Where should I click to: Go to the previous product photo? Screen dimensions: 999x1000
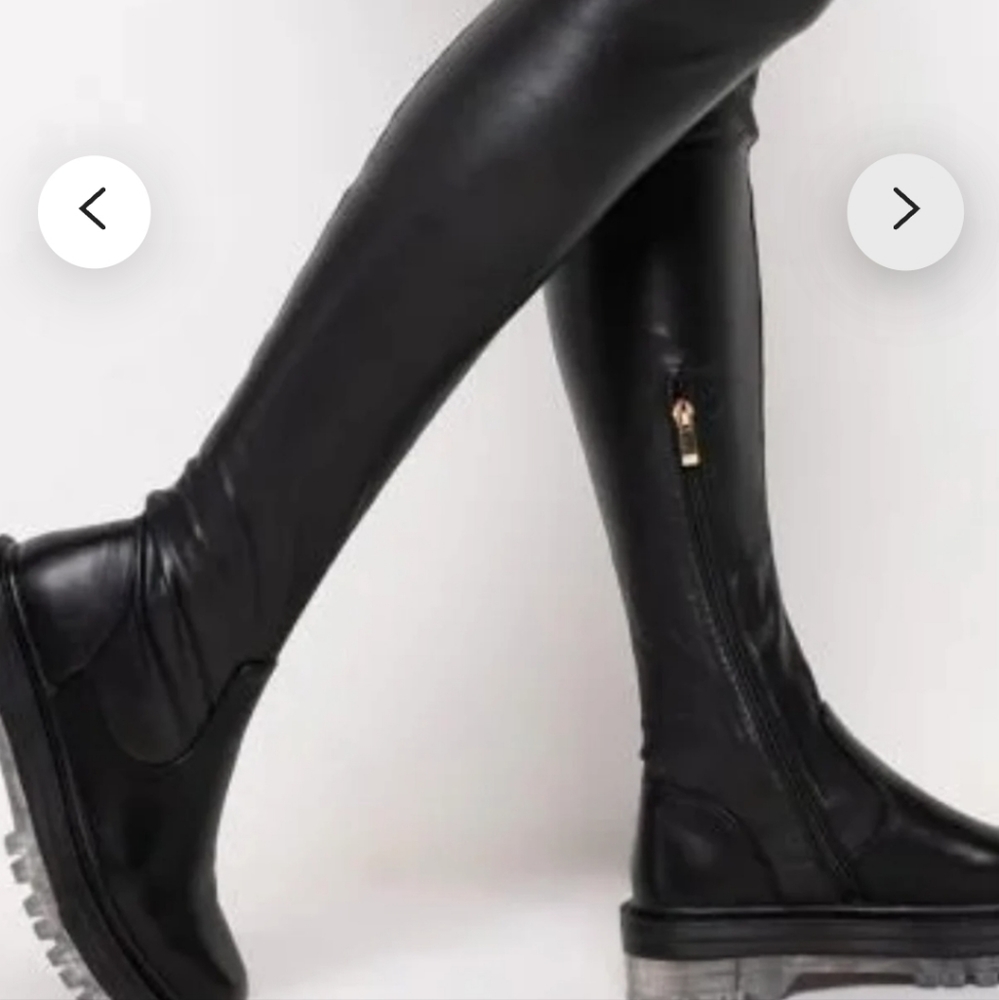pos(94,211)
